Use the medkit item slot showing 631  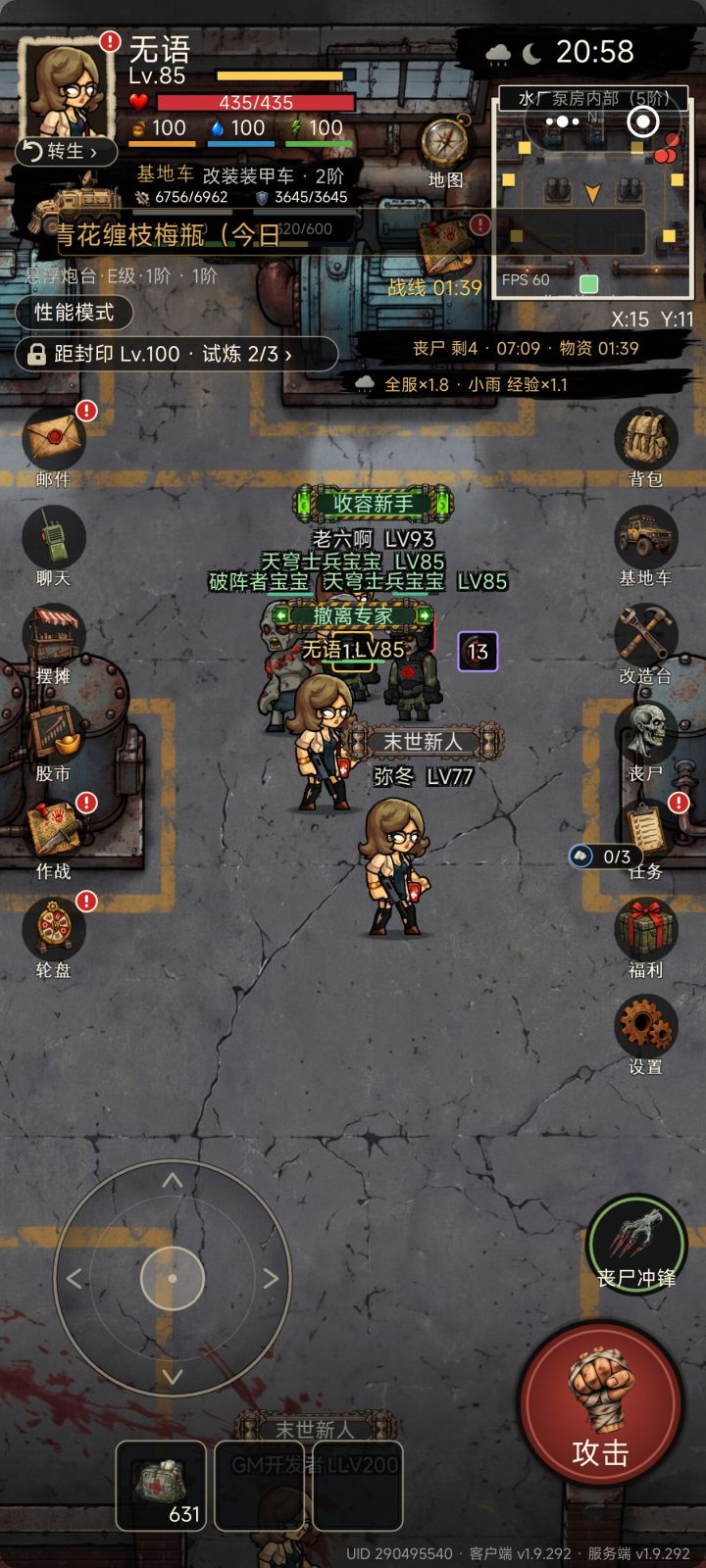[162, 1485]
